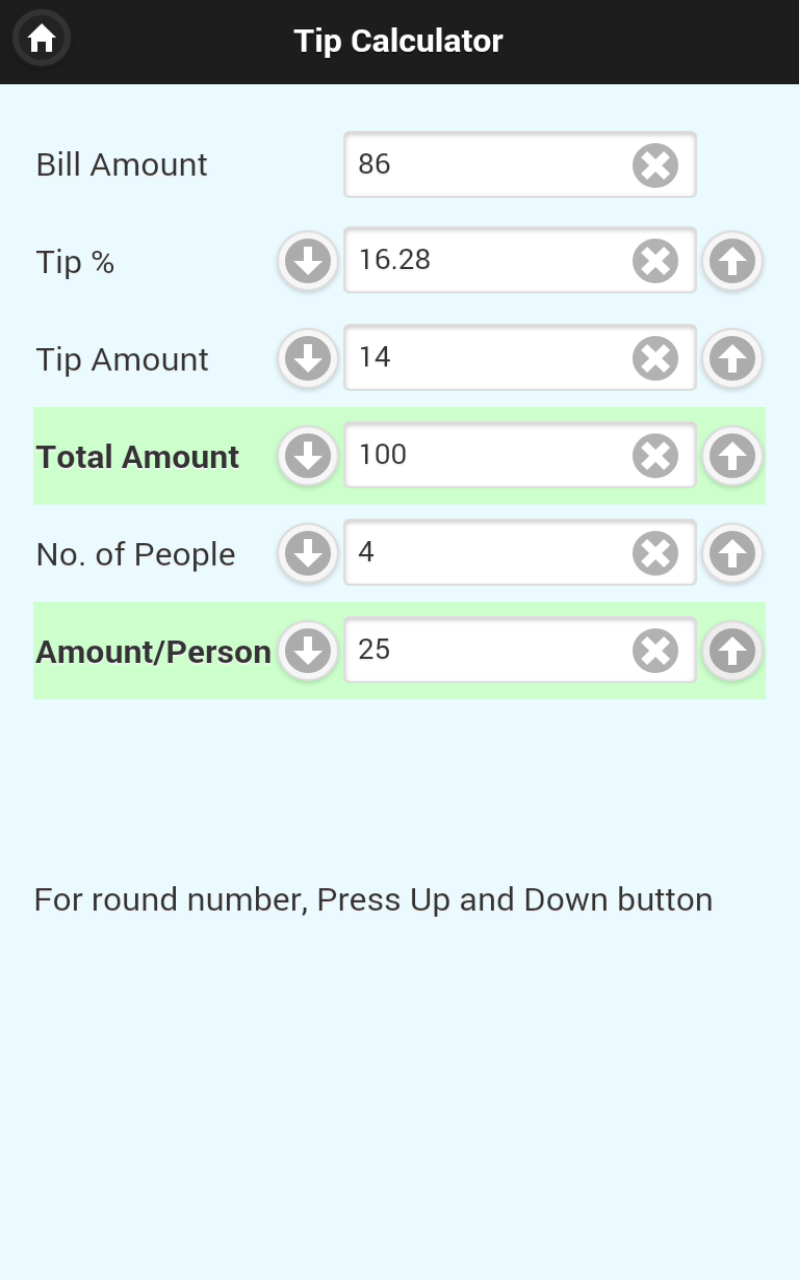Clear the Bill Amount field
The width and height of the screenshot is (800, 1280).
pyautogui.click(x=655, y=165)
